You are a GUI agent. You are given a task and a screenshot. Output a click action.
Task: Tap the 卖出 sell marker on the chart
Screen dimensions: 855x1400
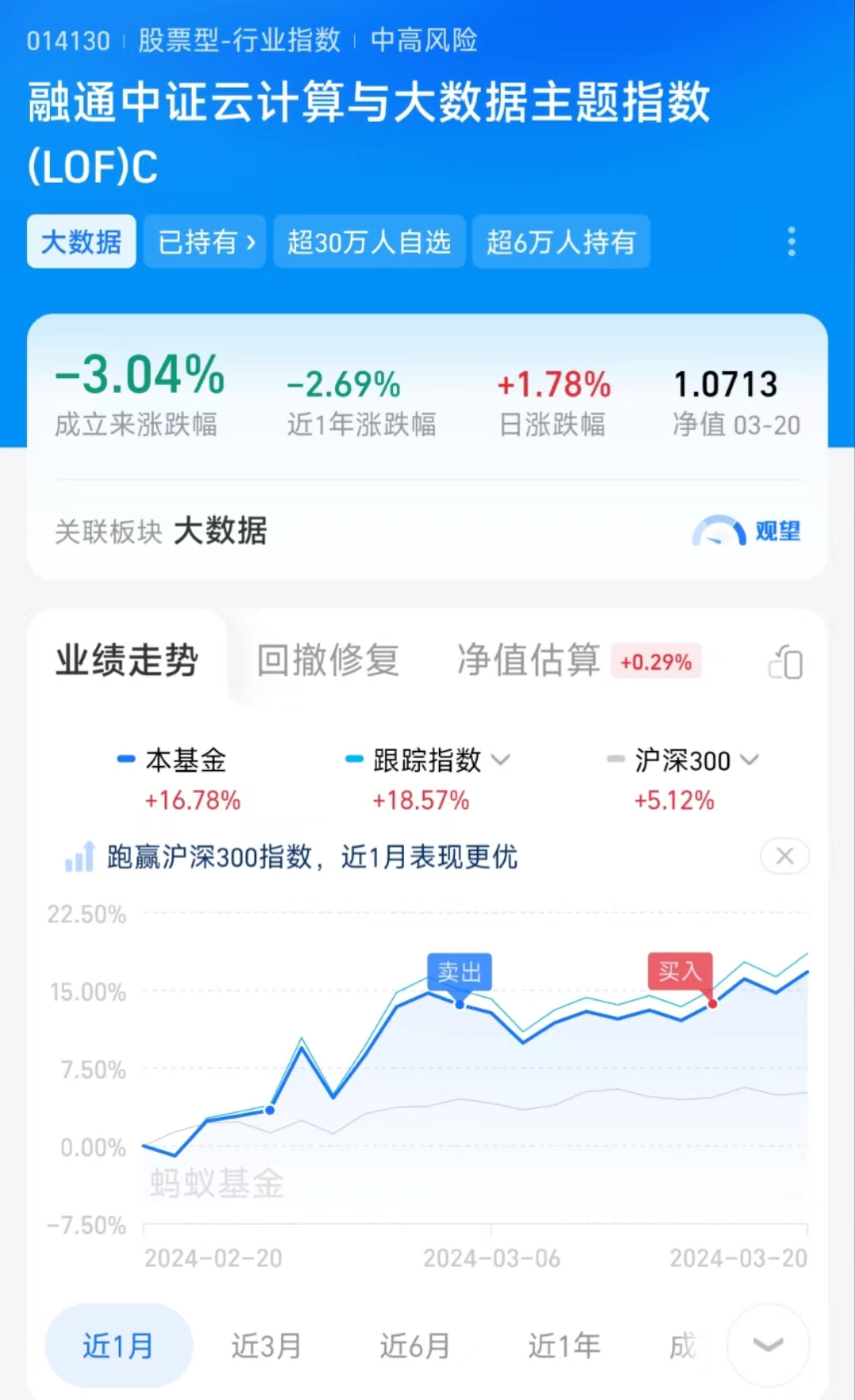tap(460, 971)
